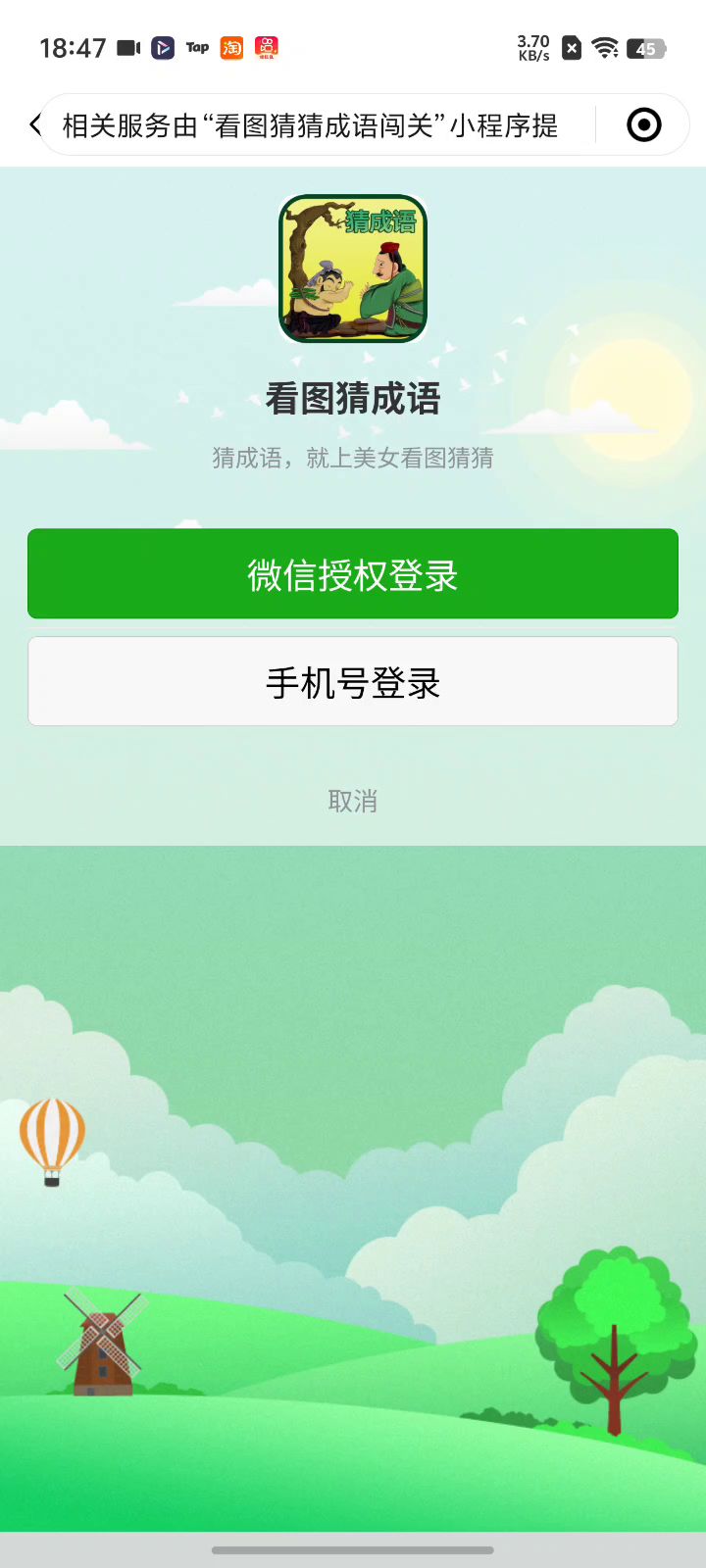
Task: Cancel login by tapping 取消
Action: pos(353,801)
